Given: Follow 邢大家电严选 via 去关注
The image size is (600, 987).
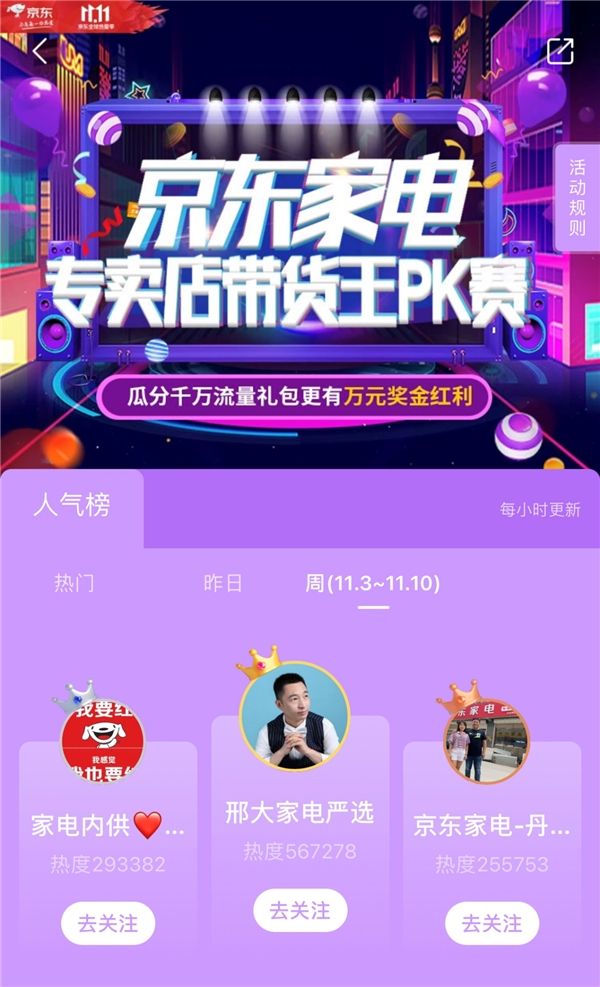Looking at the screenshot, I should (x=299, y=910).
